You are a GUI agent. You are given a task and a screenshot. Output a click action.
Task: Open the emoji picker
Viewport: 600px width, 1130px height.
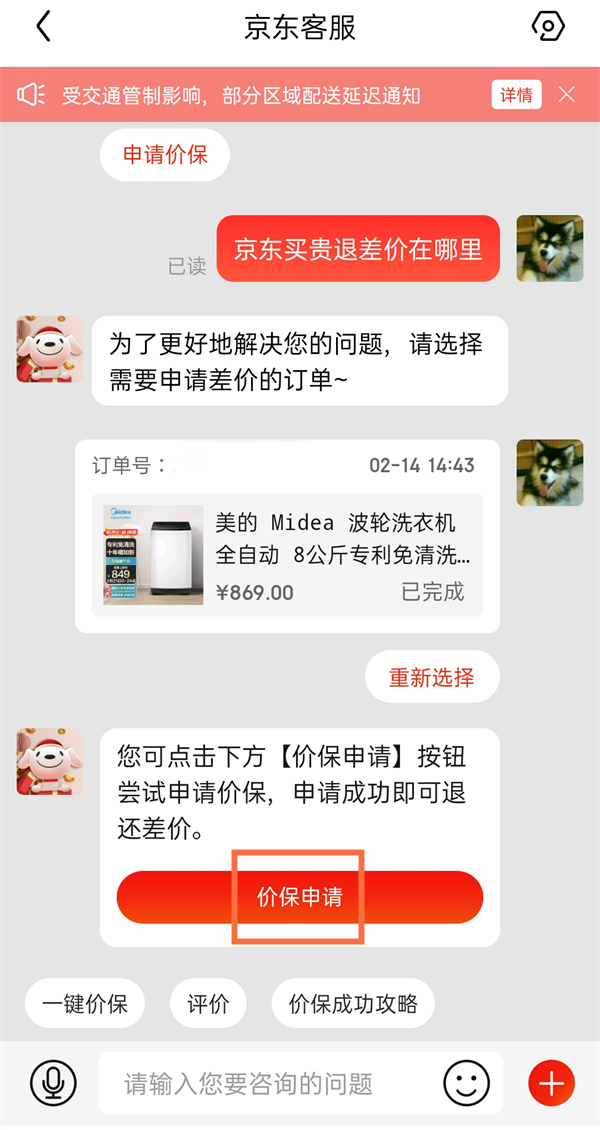pyautogui.click(x=467, y=1083)
